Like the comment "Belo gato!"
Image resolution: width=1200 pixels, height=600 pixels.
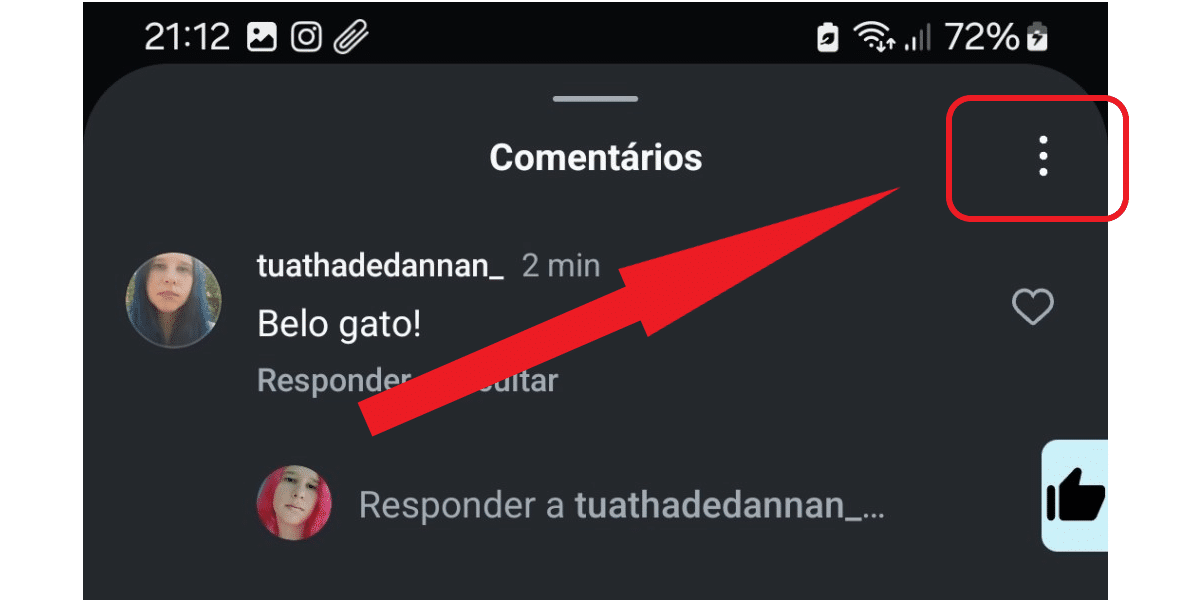[x=1032, y=307]
